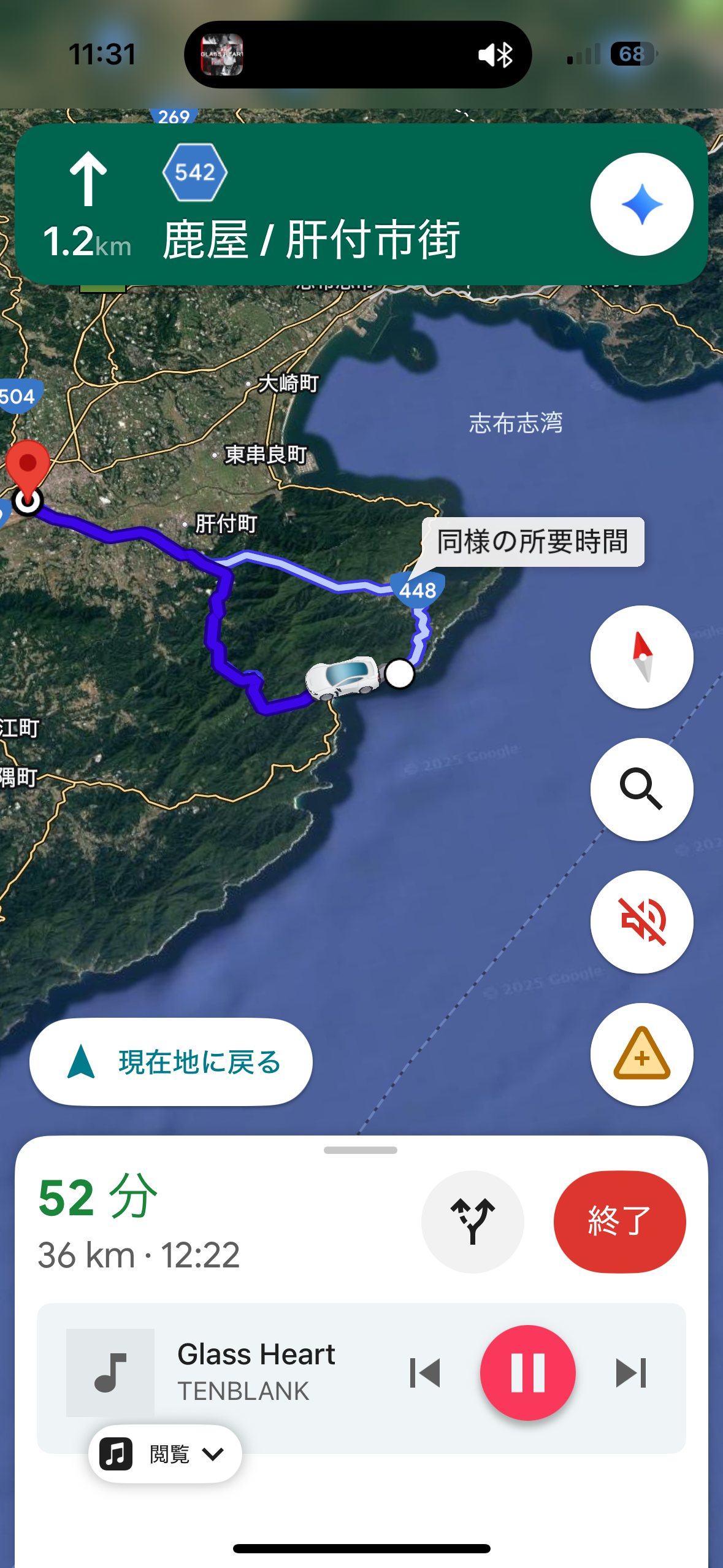The height and width of the screenshot is (1568, 723).
Task: Expand the trip details sheet handle
Action: 361,1150
